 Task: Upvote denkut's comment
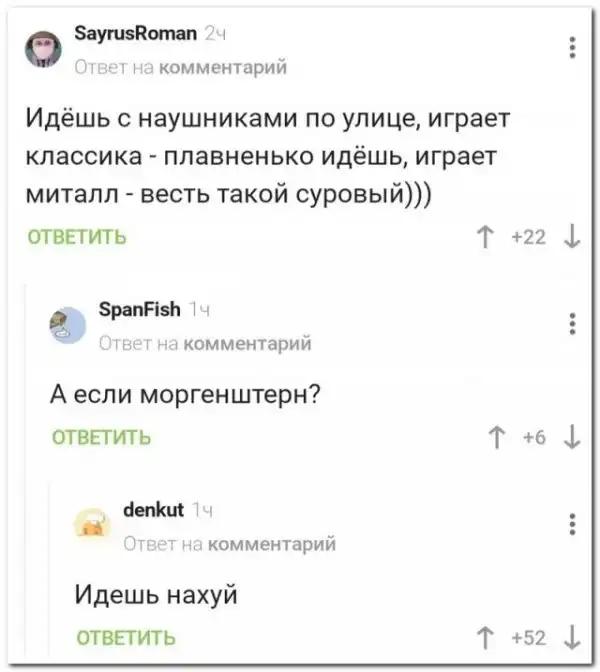pos(484,637)
